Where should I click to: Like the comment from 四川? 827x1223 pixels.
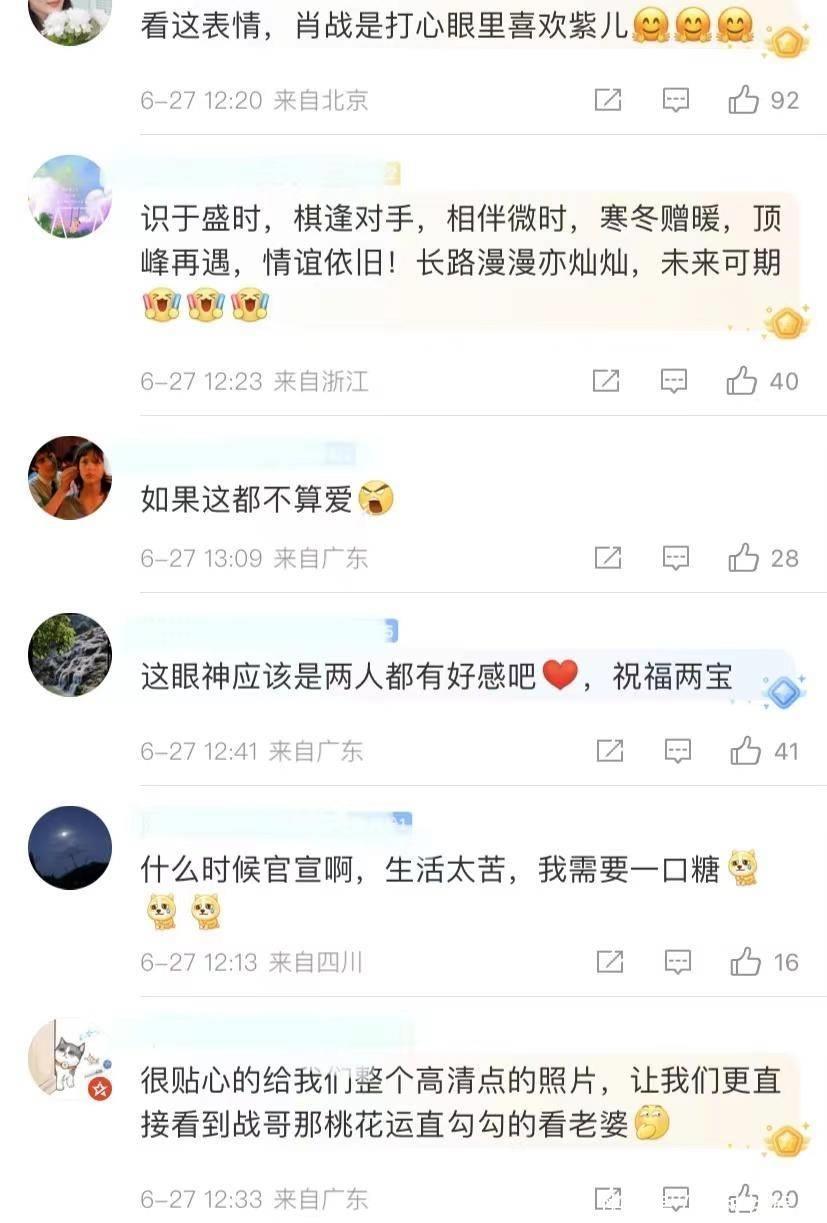pyautogui.click(x=746, y=962)
